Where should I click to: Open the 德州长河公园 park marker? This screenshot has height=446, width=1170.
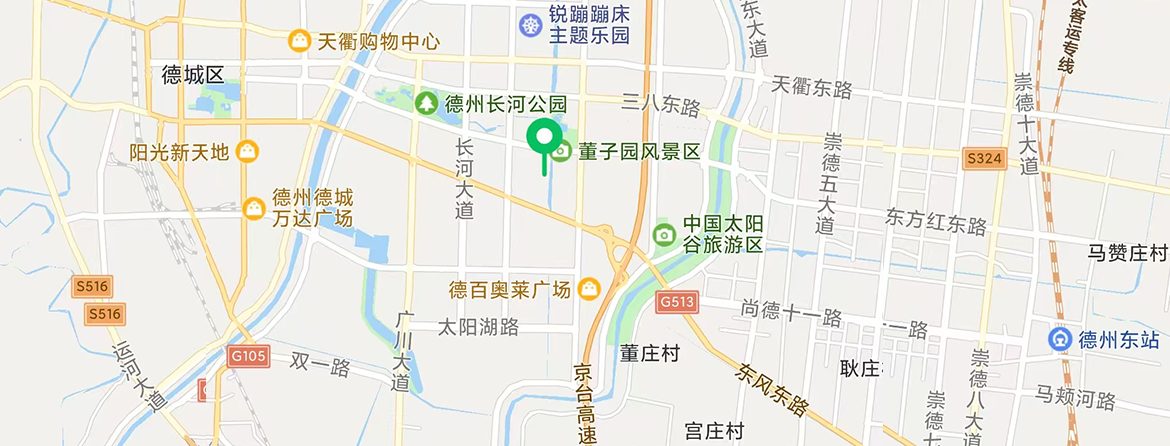pyautogui.click(x=426, y=103)
